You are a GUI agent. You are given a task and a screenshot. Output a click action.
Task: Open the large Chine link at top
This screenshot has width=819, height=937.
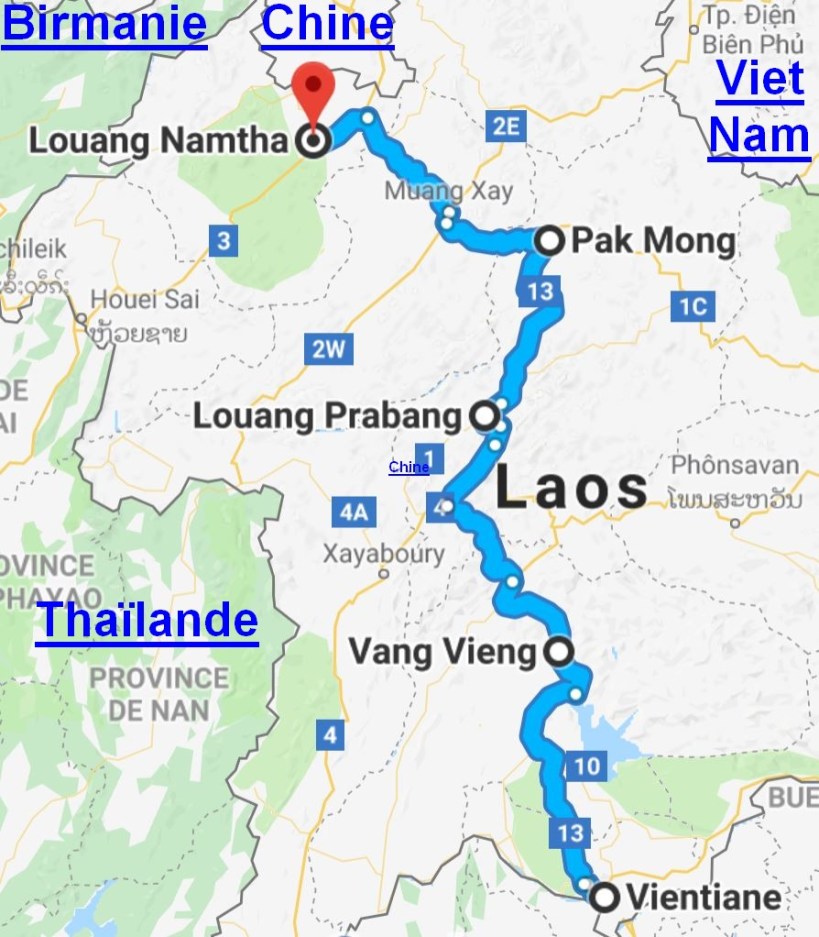pyautogui.click(x=327, y=24)
